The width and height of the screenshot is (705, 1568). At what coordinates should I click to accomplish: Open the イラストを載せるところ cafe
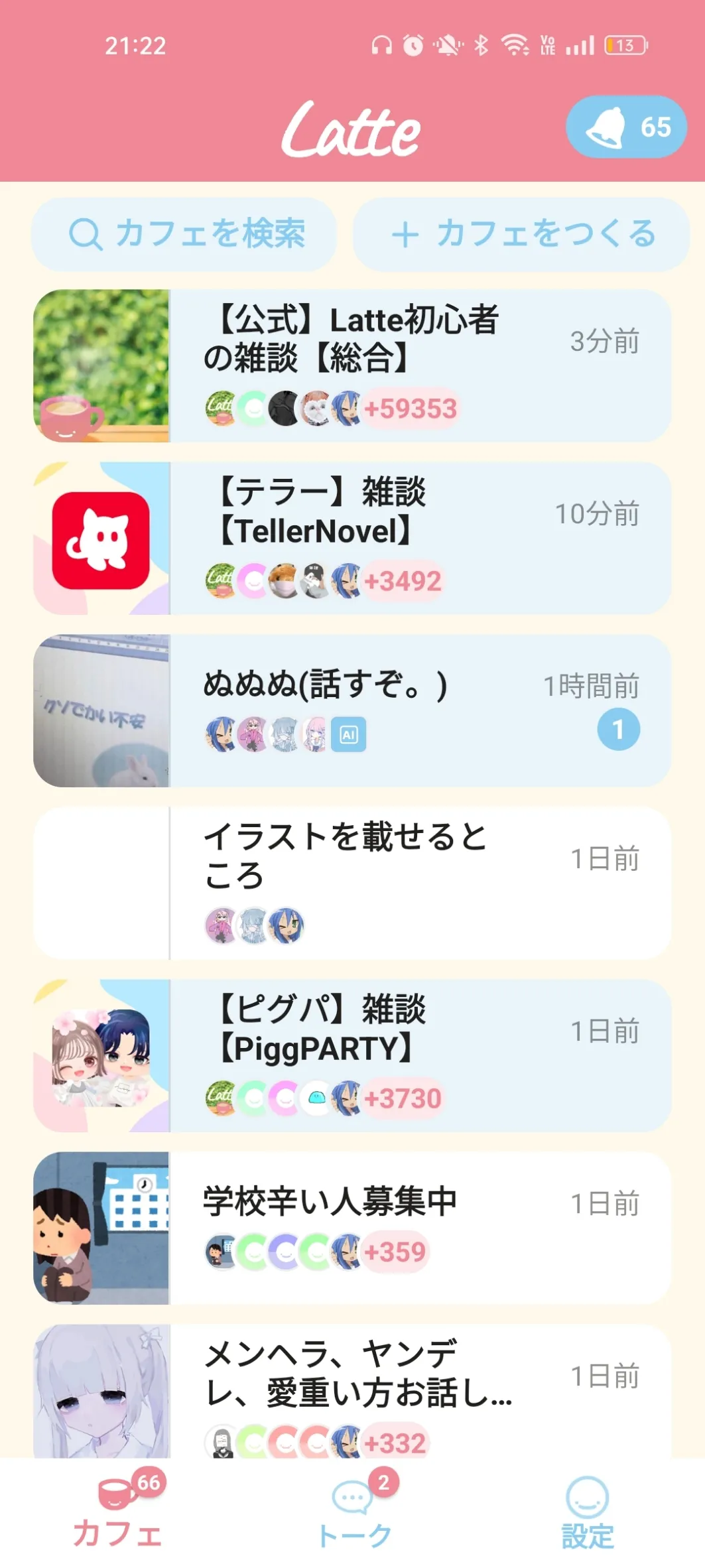click(352, 883)
